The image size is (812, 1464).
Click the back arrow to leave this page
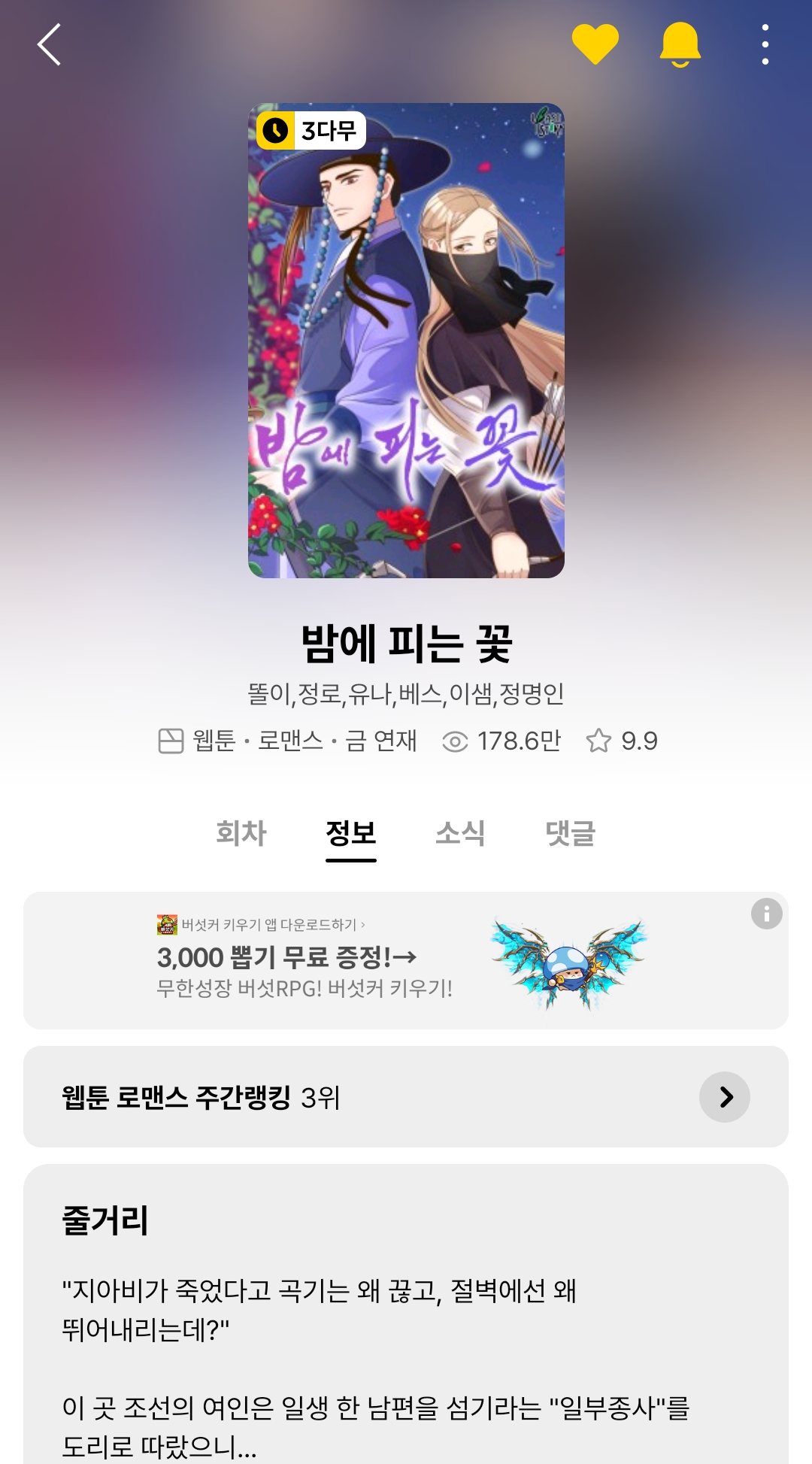tap(47, 43)
